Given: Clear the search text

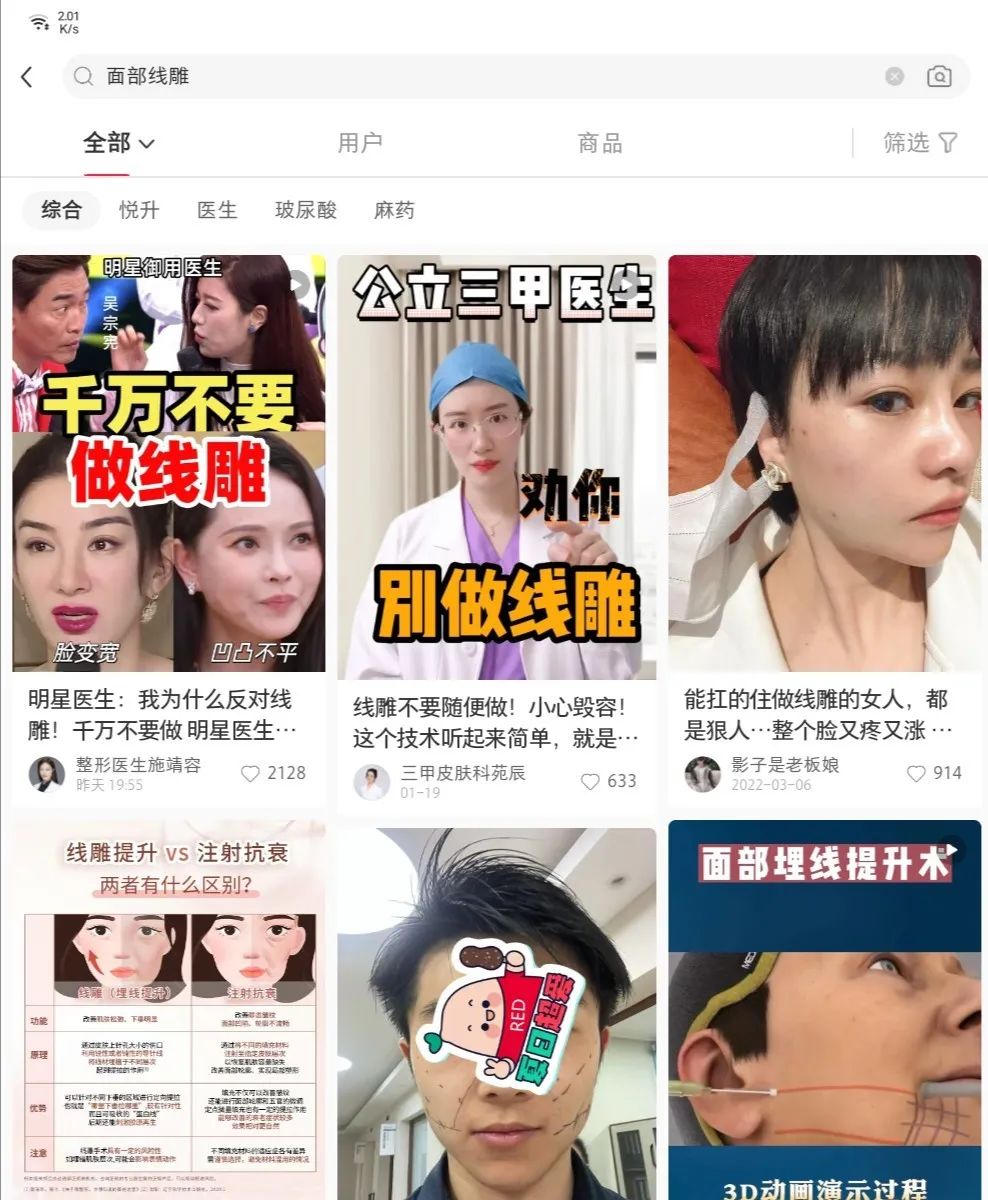Looking at the screenshot, I should pos(894,77).
